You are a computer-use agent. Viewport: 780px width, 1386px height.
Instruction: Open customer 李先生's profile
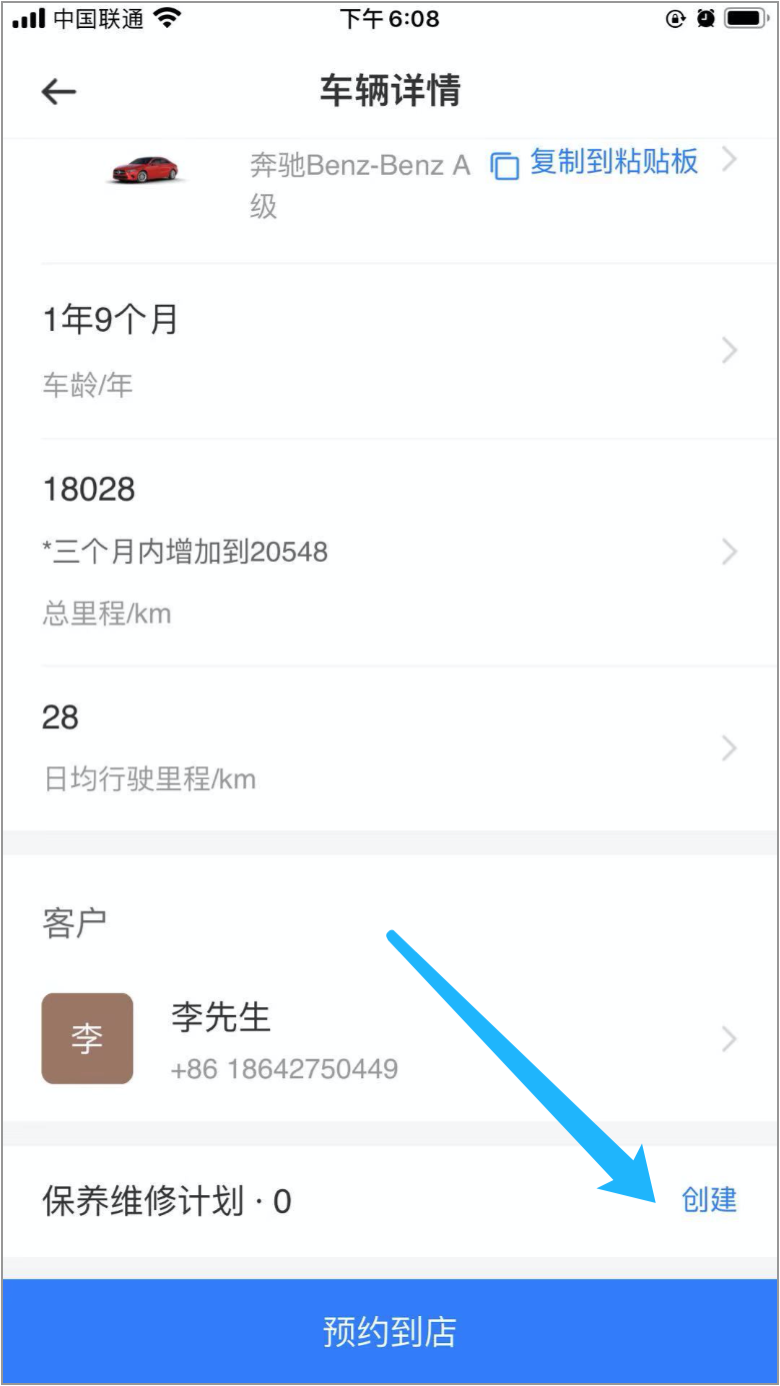click(390, 1039)
